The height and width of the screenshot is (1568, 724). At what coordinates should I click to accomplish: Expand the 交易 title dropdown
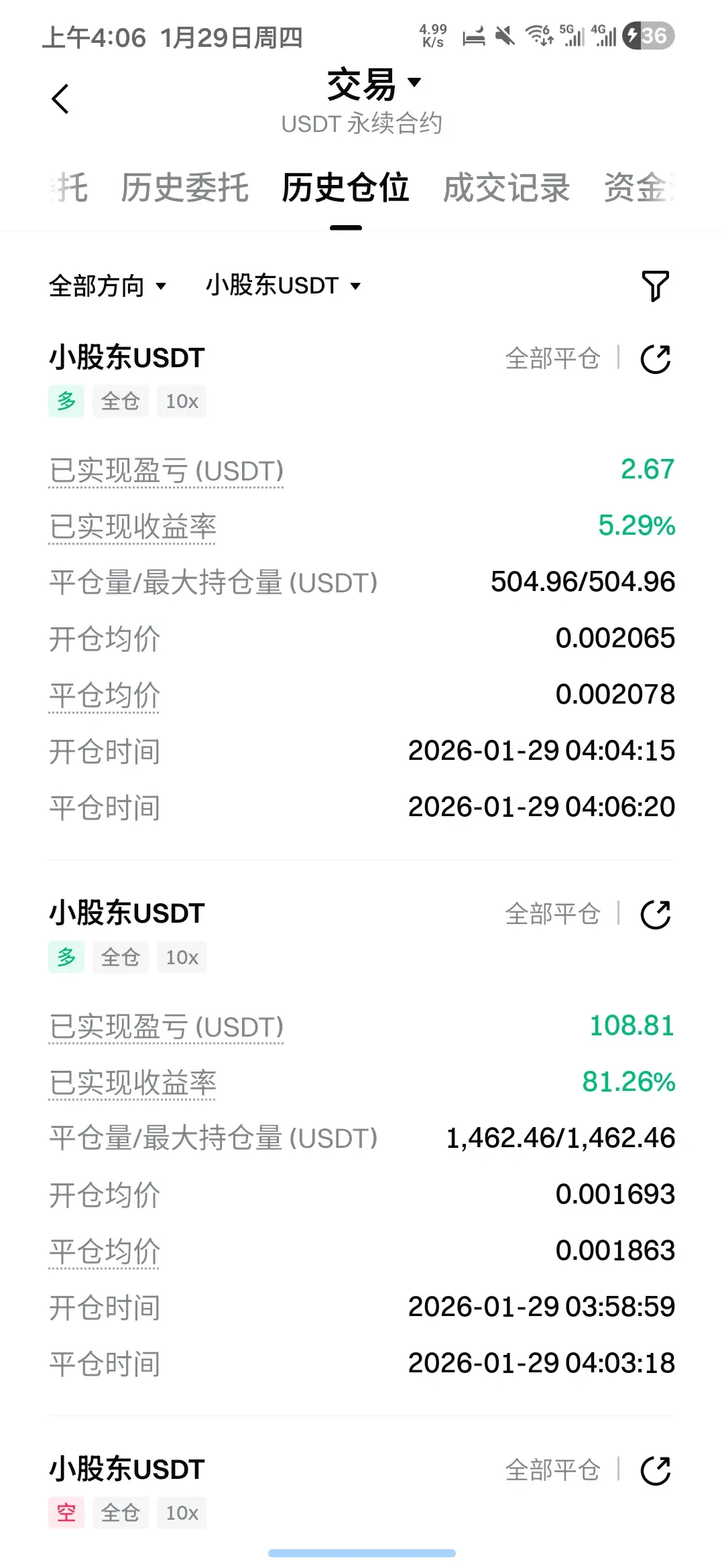(374, 84)
